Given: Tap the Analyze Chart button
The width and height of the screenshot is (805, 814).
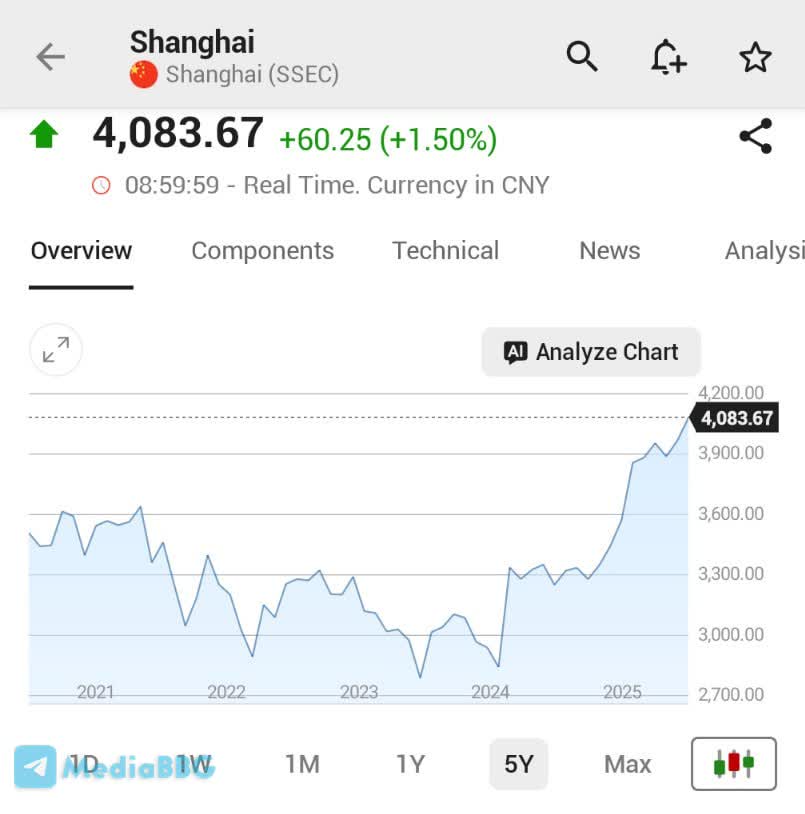Looking at the screenshot, I should tap(591, 352).
